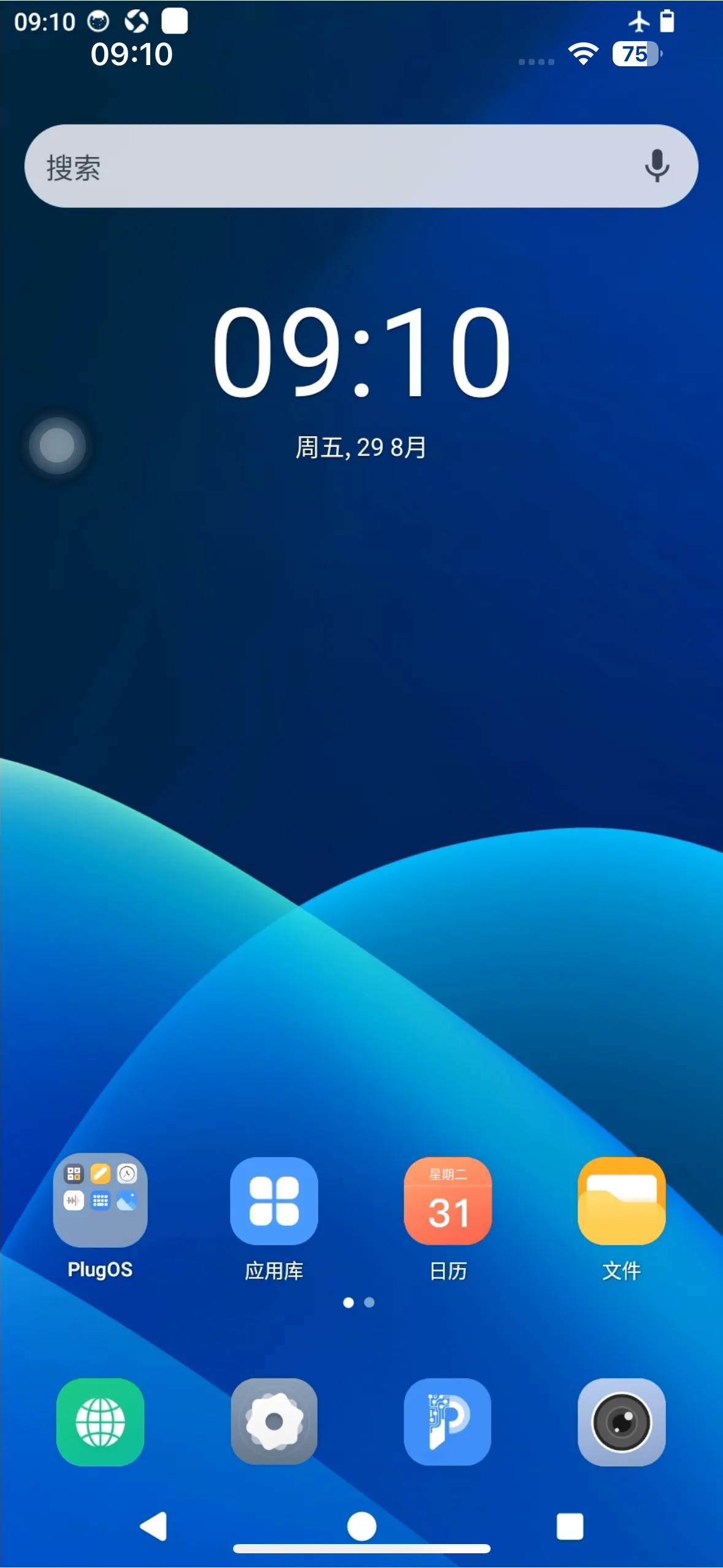
Task: Open the 文件 files app
Action: coord(621,1201)
